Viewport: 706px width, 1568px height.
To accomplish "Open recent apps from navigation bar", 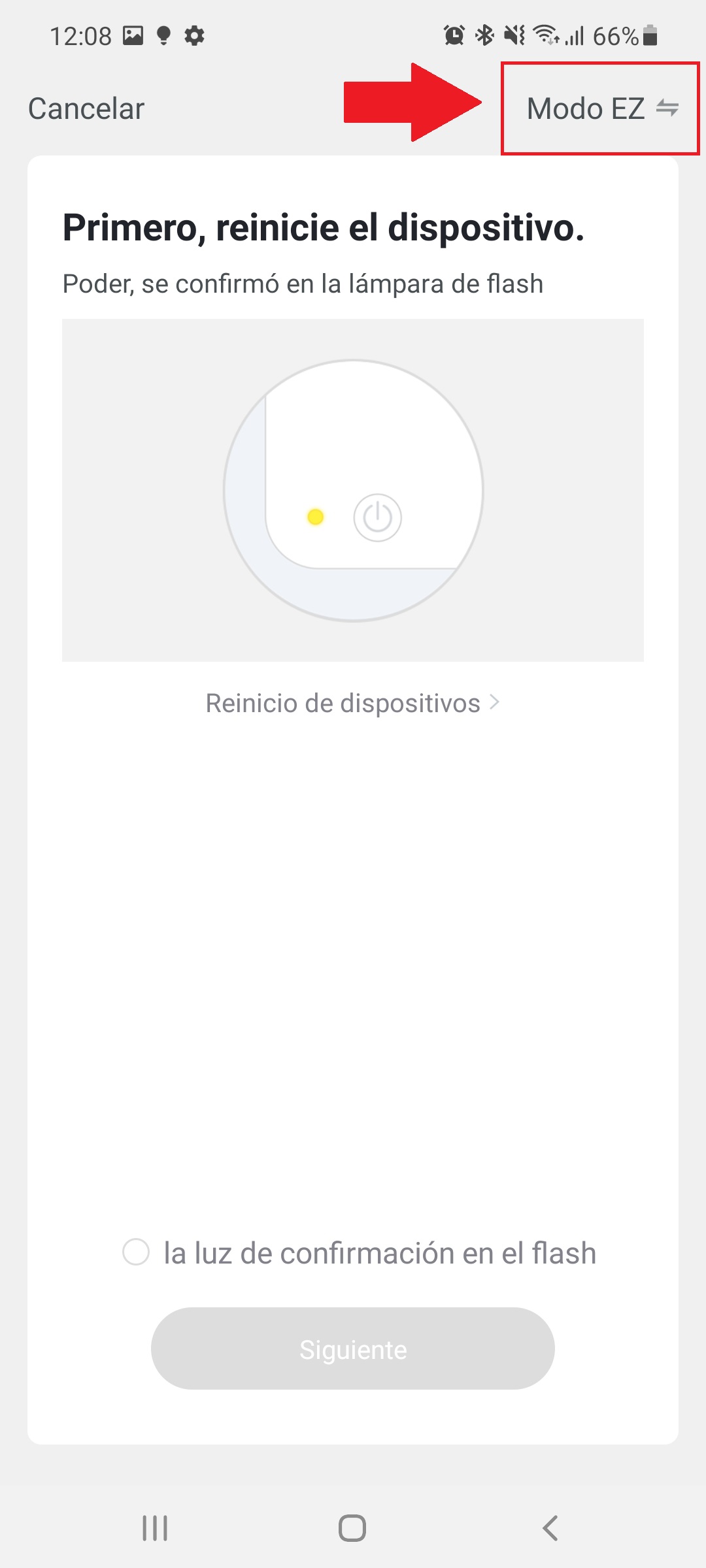I will (x=155, y=1528).
